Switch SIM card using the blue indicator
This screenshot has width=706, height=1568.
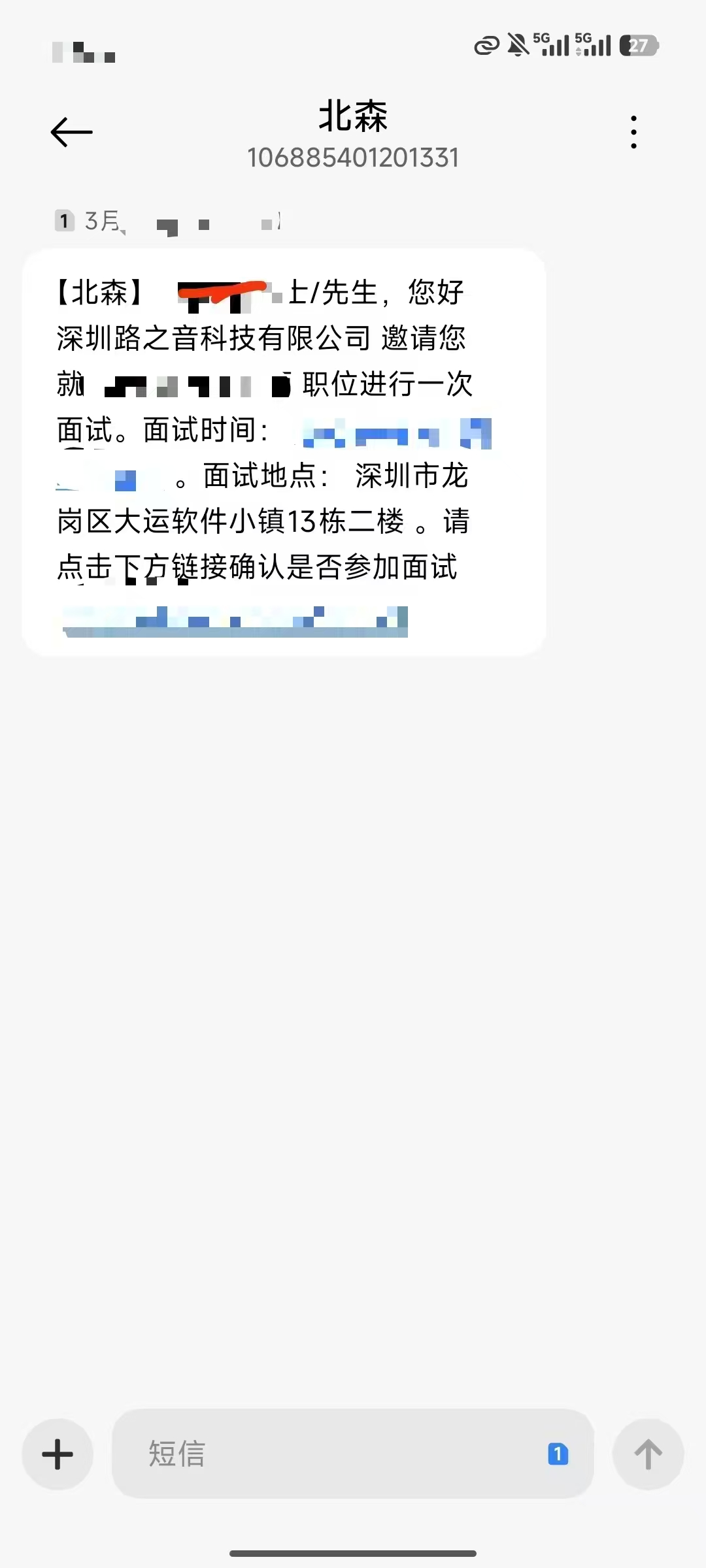(558, 1454)
